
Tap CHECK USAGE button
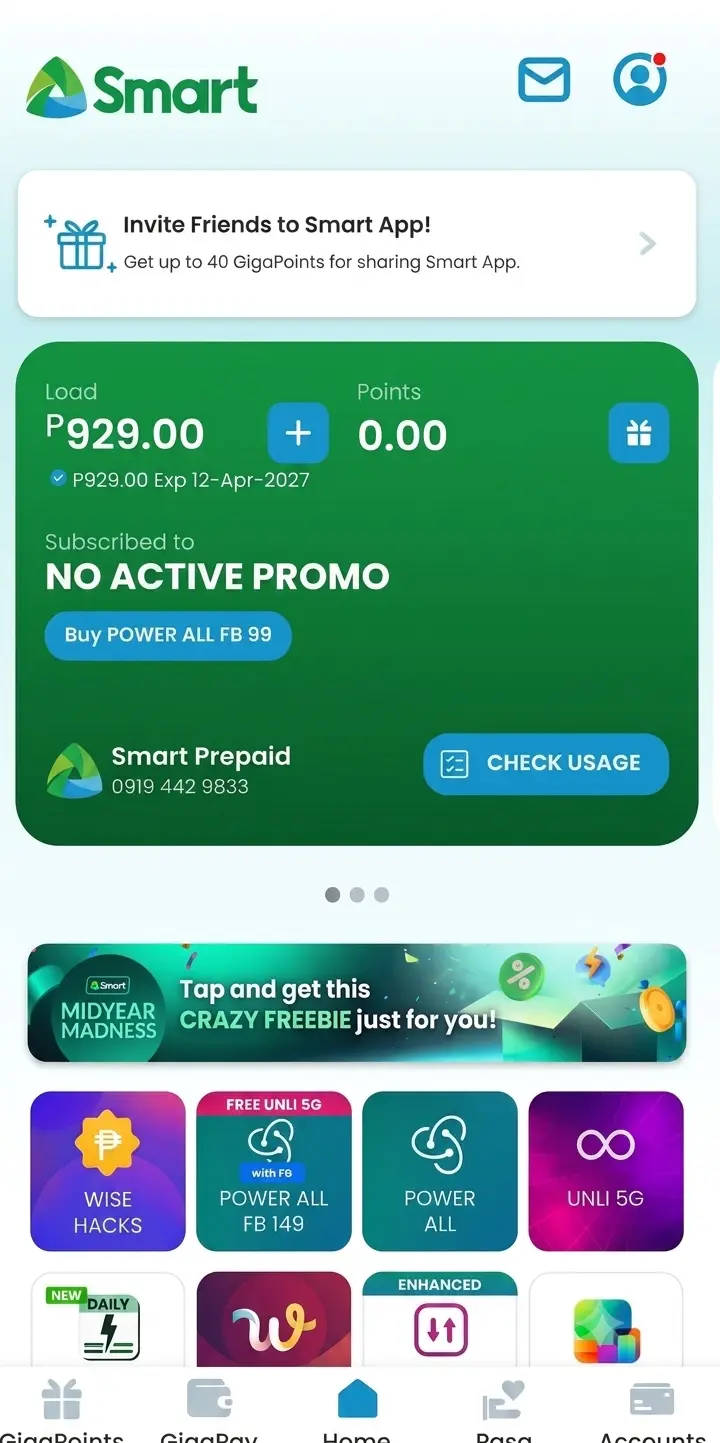[546, 764]
